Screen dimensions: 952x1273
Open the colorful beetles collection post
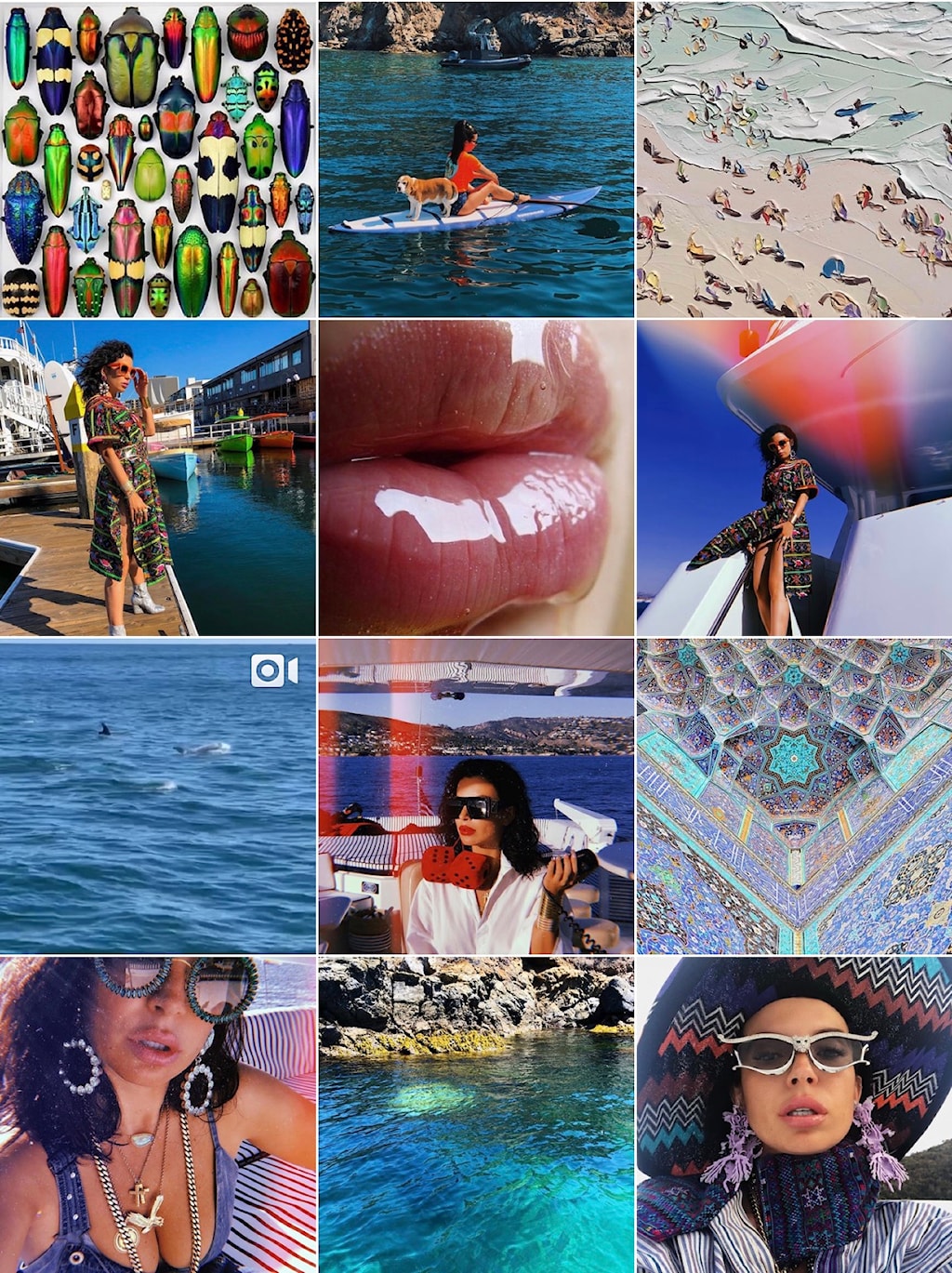click(158, 160)
